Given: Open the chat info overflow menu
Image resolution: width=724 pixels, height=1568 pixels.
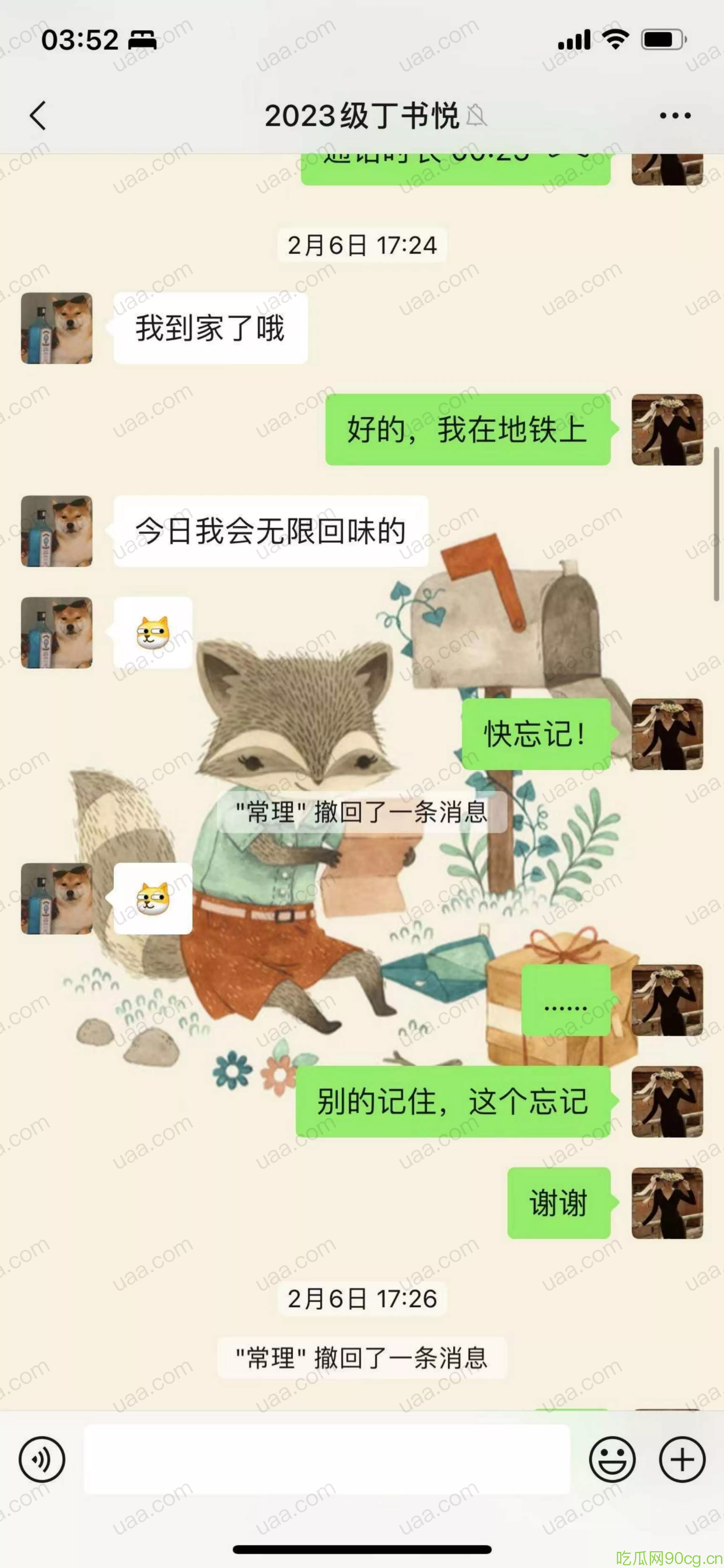Looking at the screenshot, I should click(675, 116).
